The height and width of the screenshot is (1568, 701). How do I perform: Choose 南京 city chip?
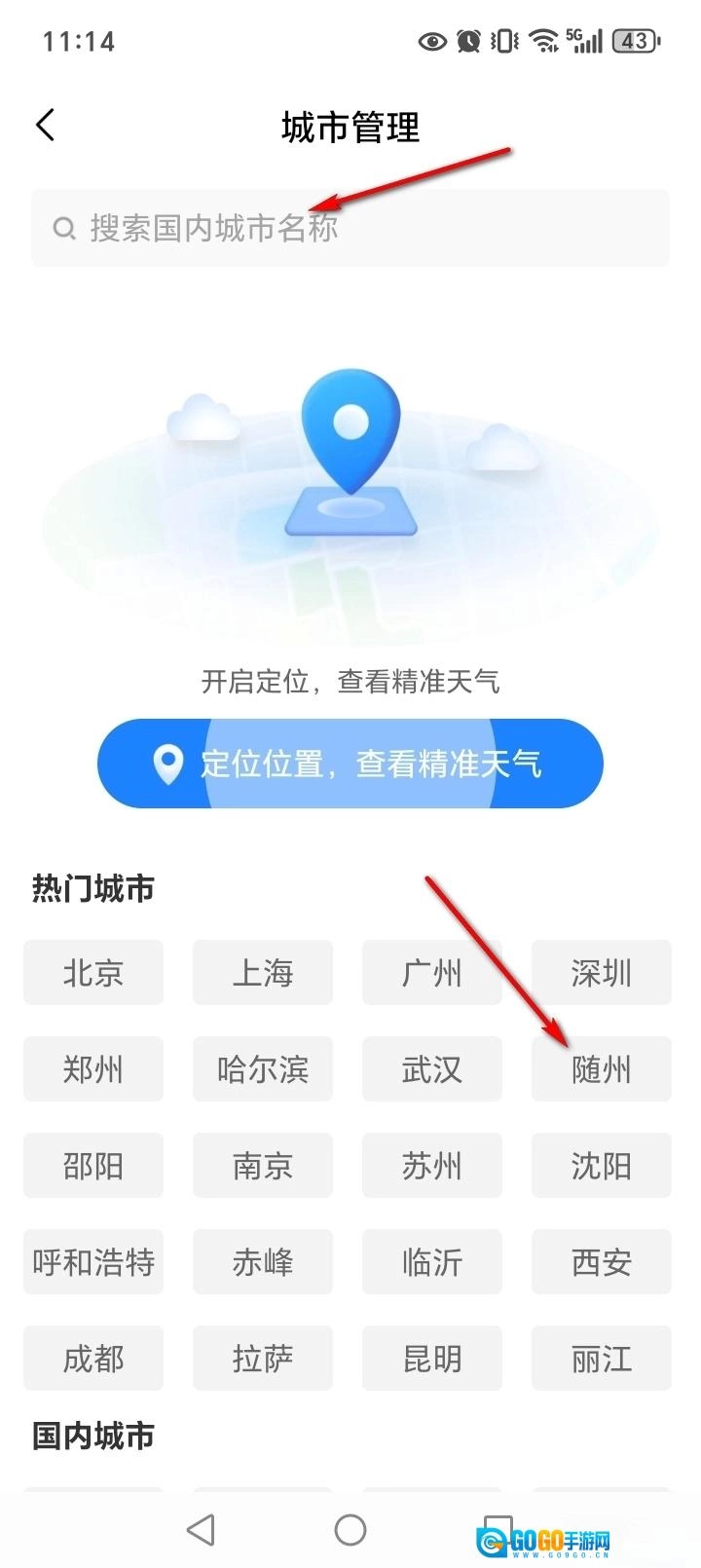263,1165
